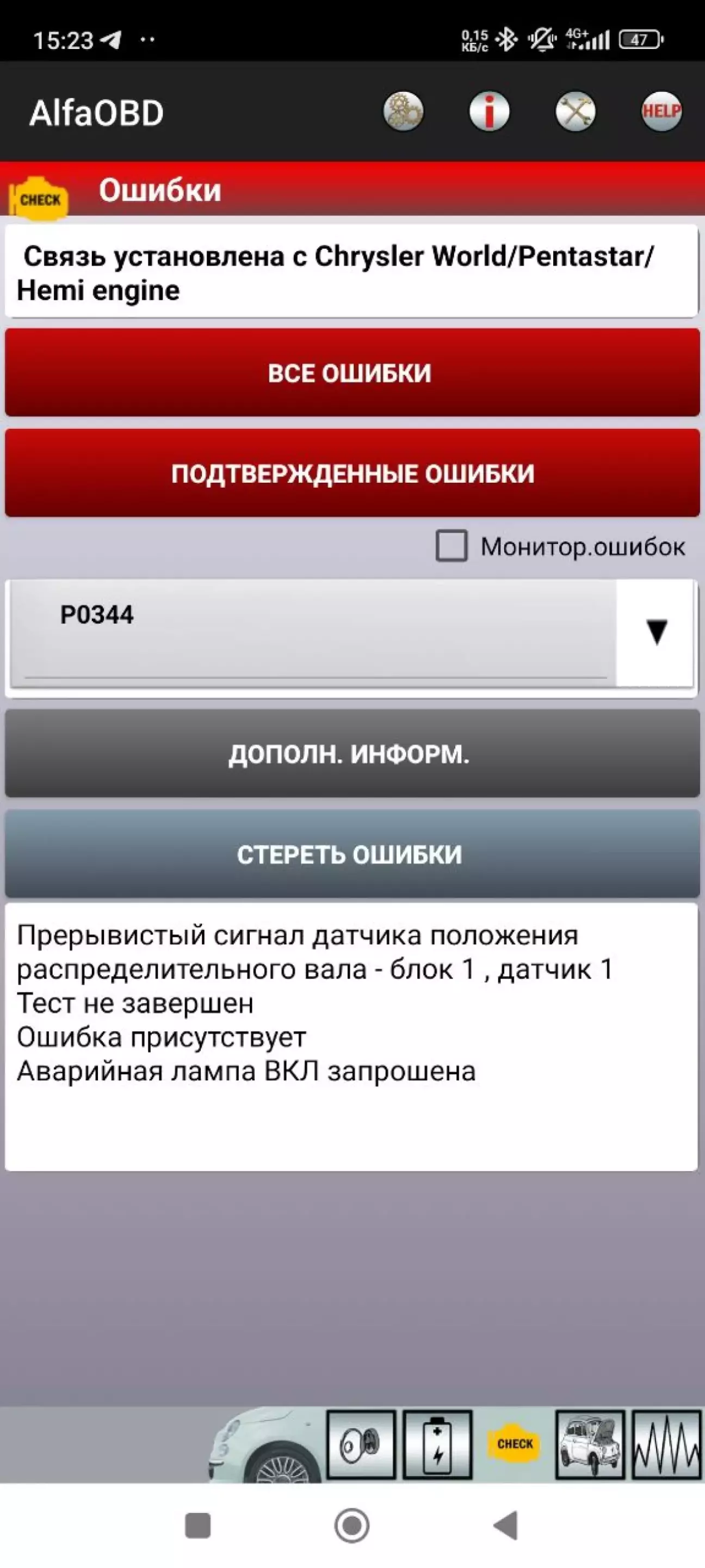The height and width of the screenshot is (1568, 705).
Task: Enable the Монитор.ошибок checkbox
Action: [452, 545]
